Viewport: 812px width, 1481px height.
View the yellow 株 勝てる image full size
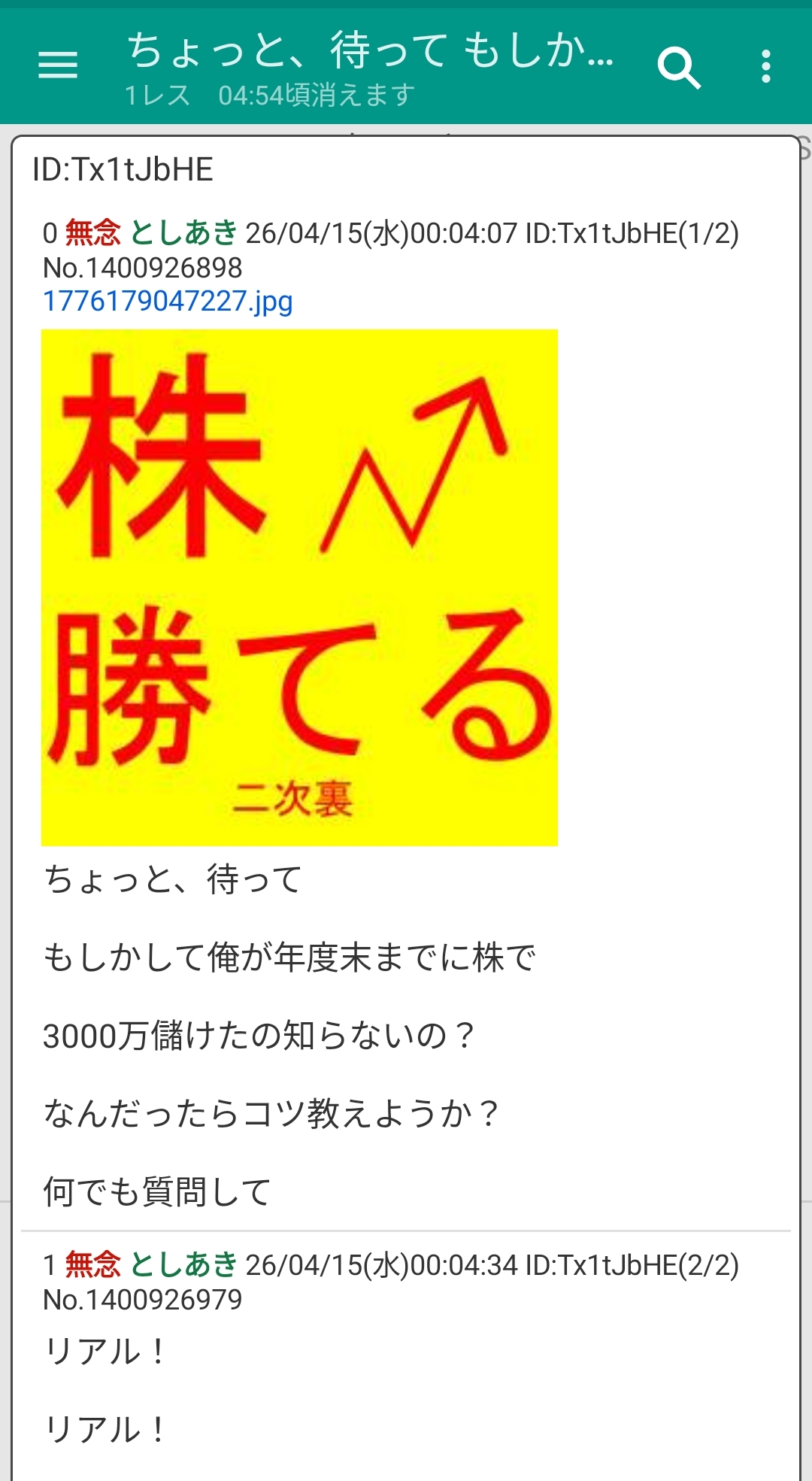tap(299, 587)
